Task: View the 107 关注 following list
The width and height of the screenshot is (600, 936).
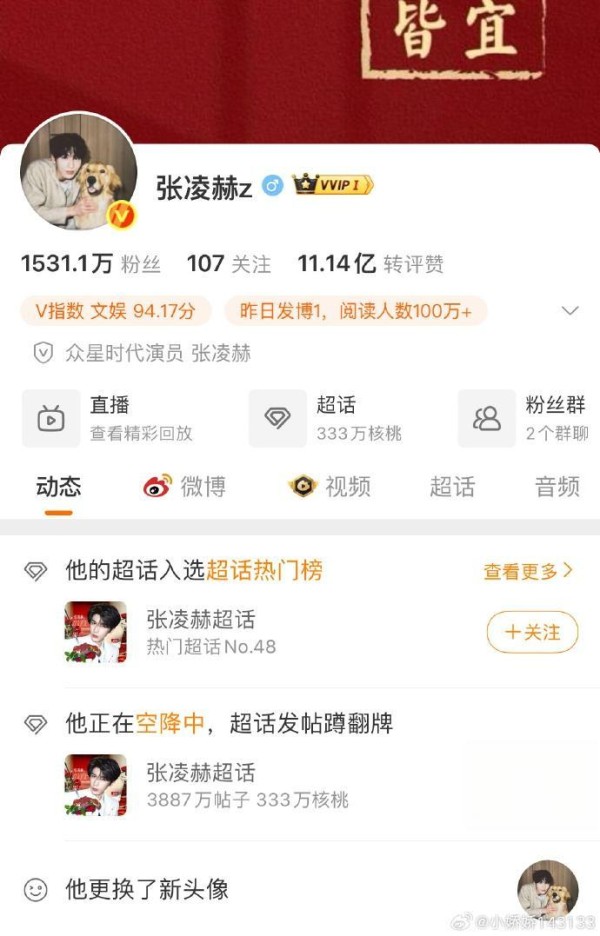Action: click(228, 264)
